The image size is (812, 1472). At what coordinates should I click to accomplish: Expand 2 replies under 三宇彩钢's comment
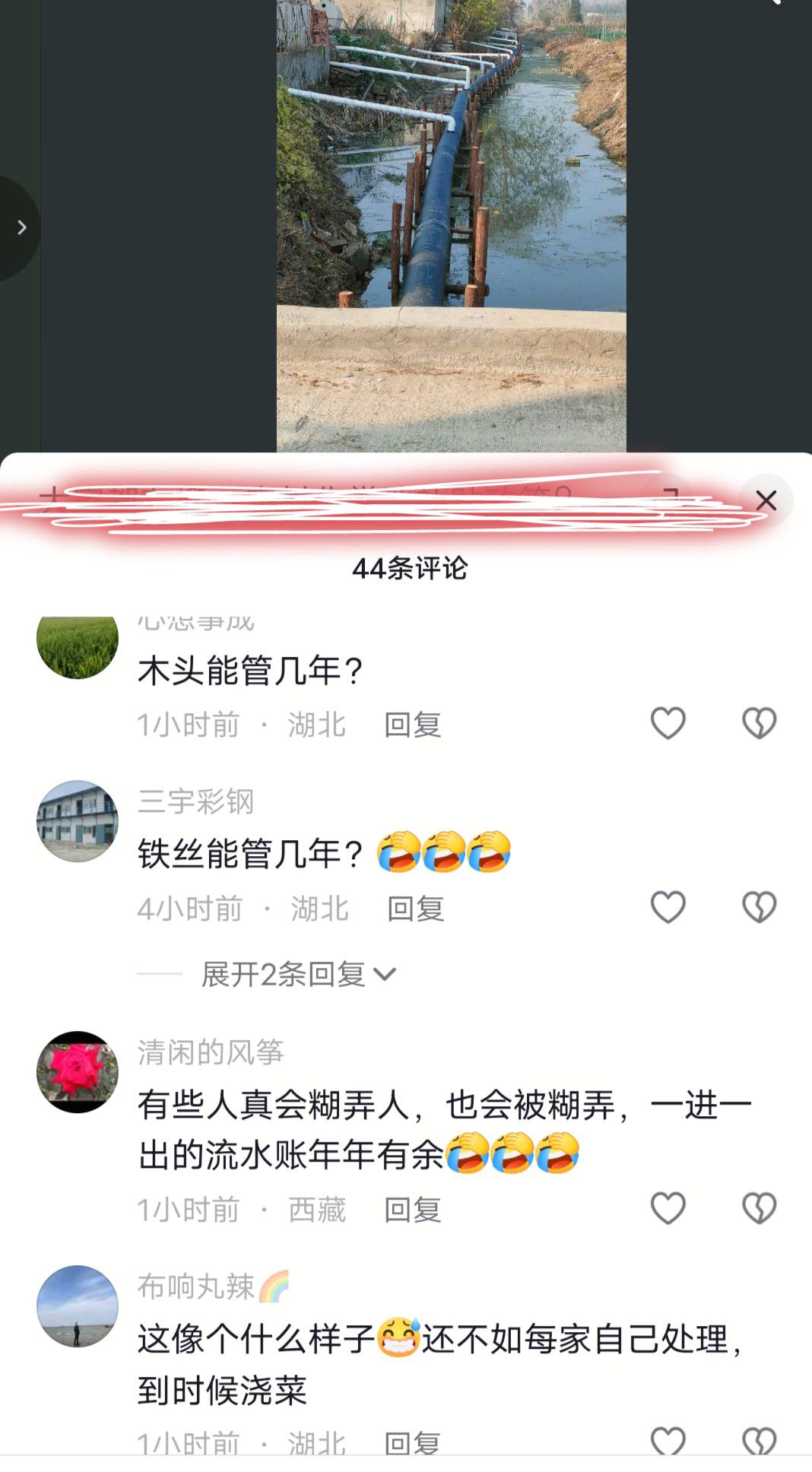tap(298, 974)
